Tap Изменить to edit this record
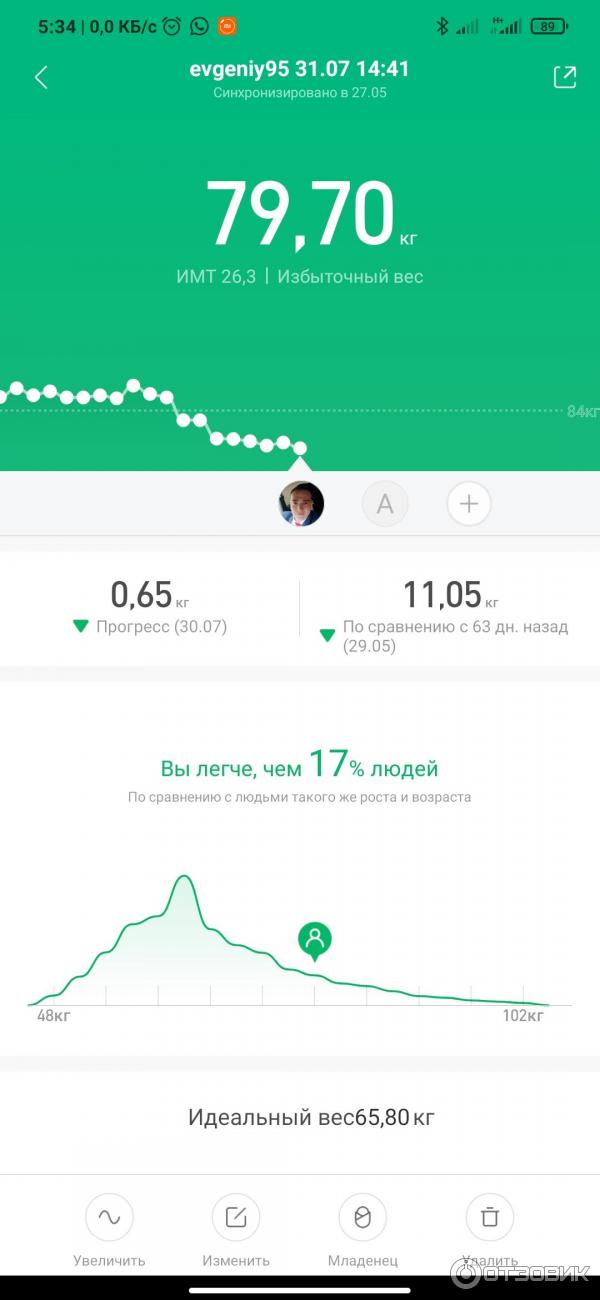600x1300 pixels. (236, 1218)
